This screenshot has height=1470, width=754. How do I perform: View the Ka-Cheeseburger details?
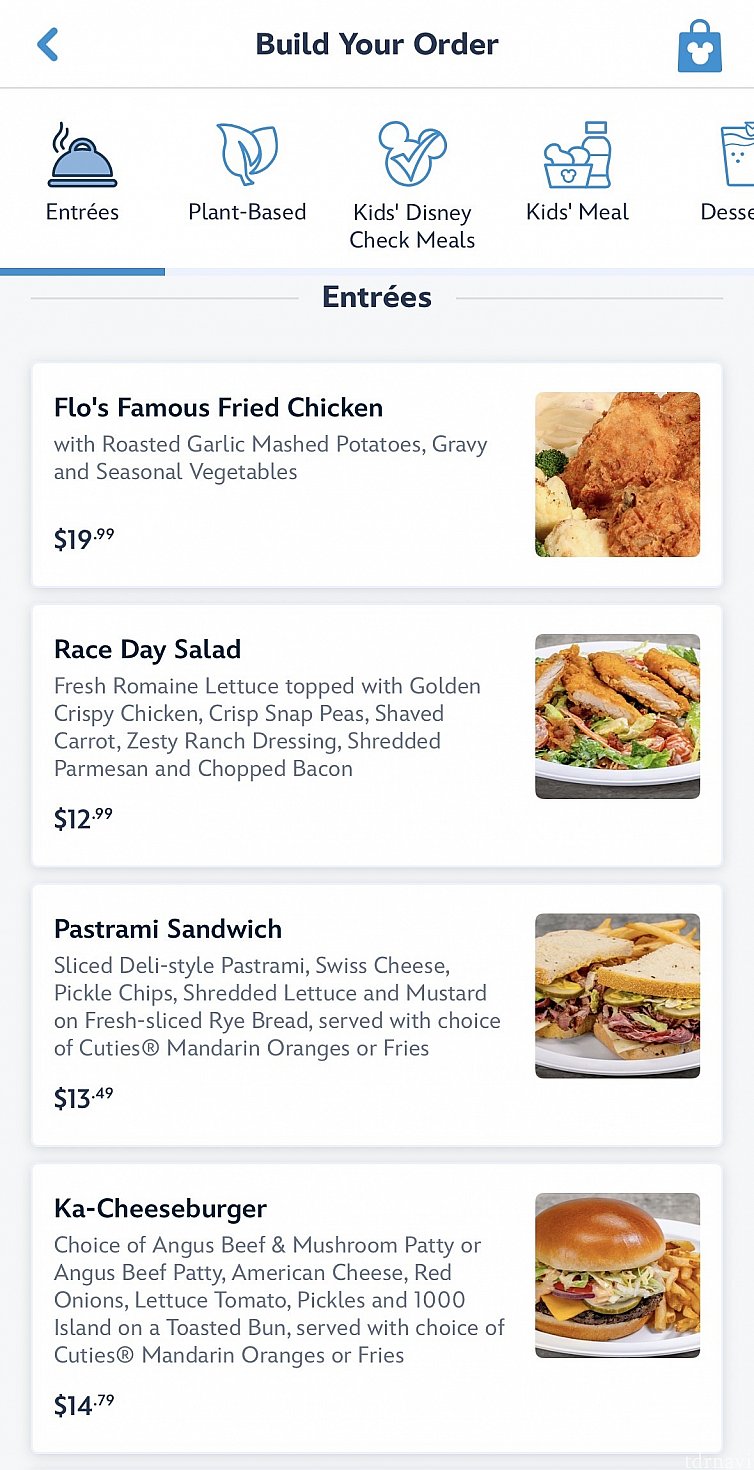(376, 1307)
